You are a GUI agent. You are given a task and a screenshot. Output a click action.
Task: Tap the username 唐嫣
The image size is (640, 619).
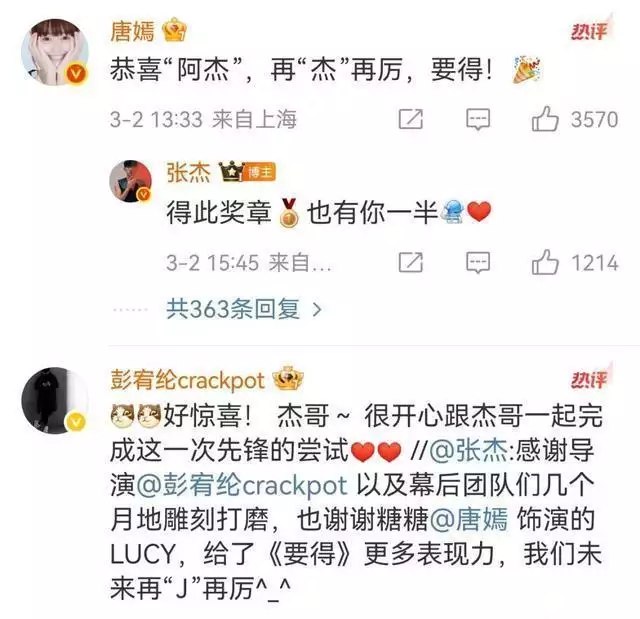[x=130, y=30]
